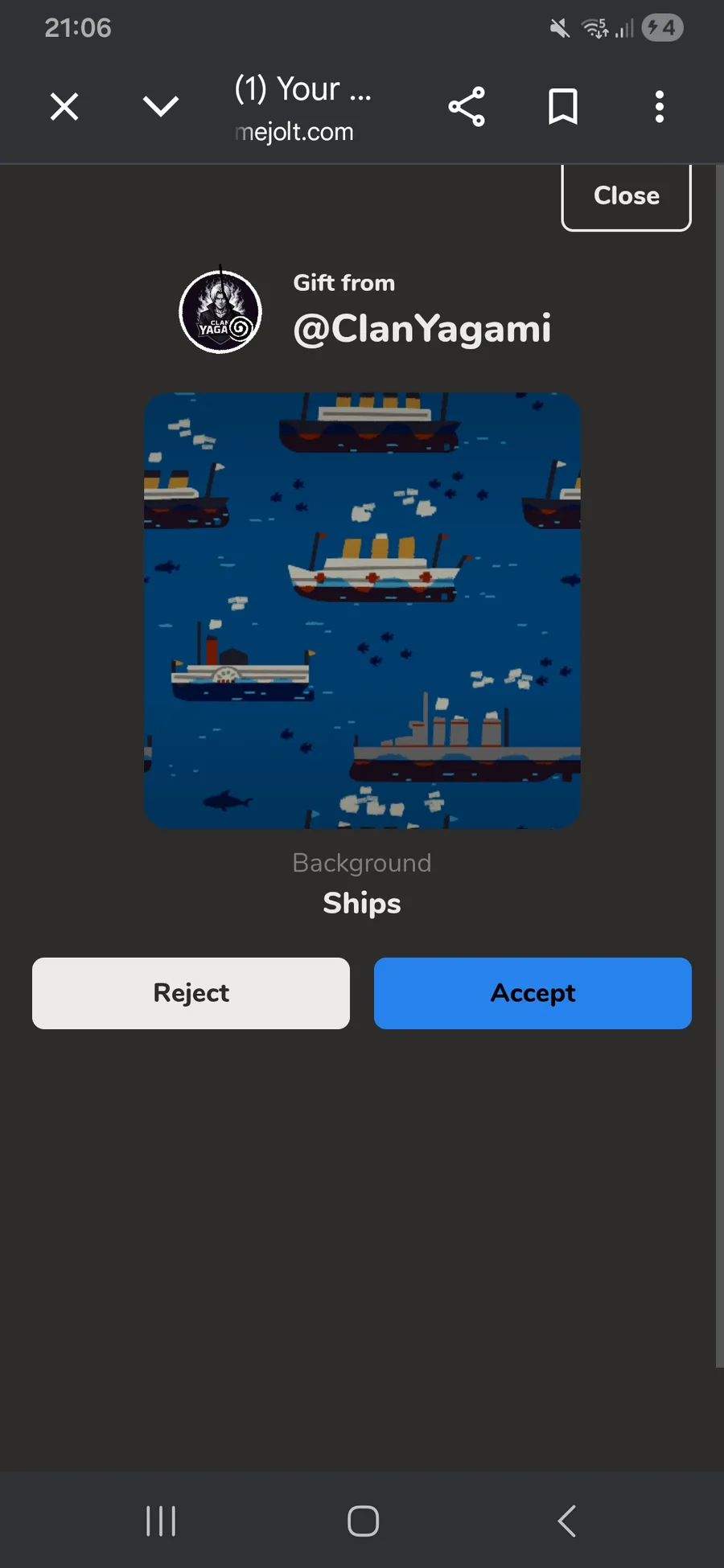Share this page link
Screen dimensions: 724x1568
click(x=467, y=106)
